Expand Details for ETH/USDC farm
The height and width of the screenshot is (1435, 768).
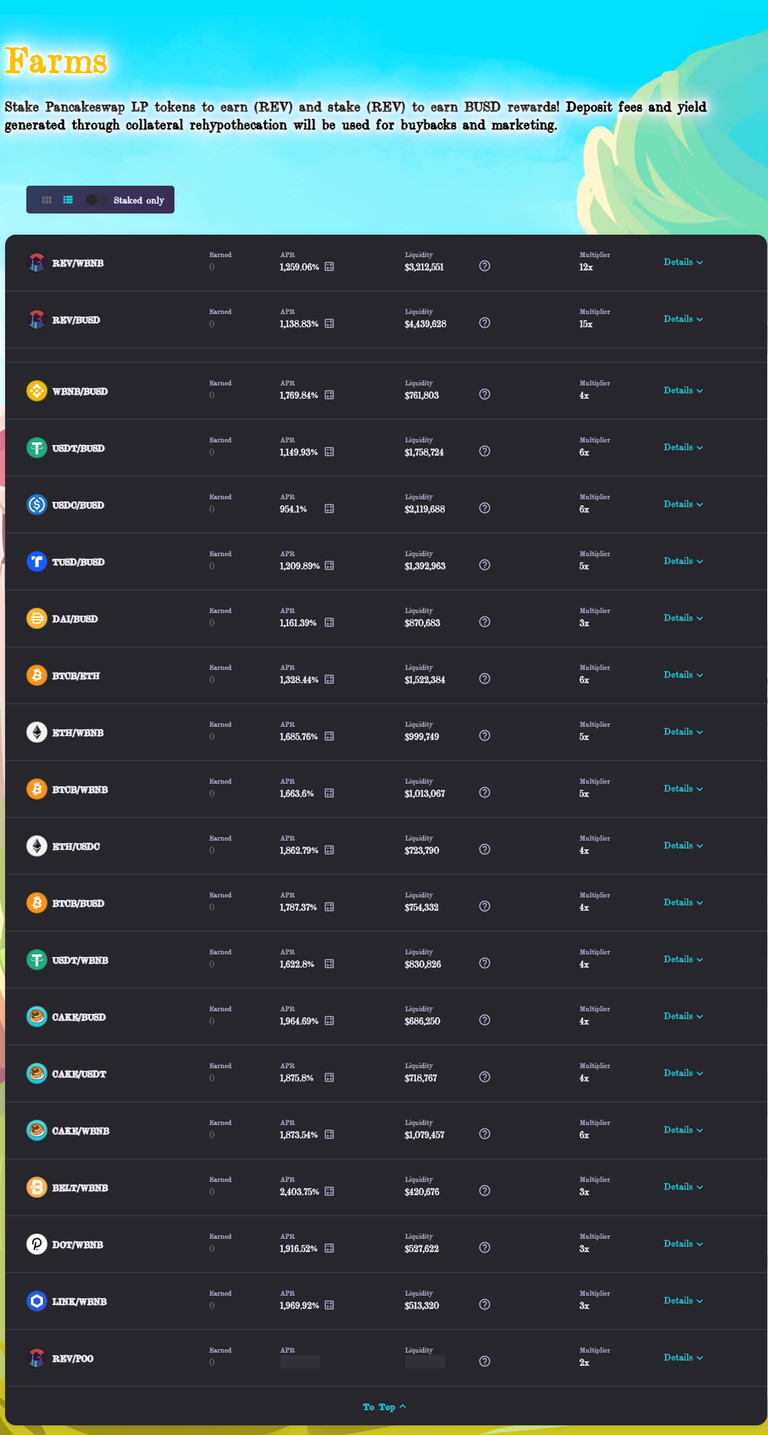tap(683, 846)
